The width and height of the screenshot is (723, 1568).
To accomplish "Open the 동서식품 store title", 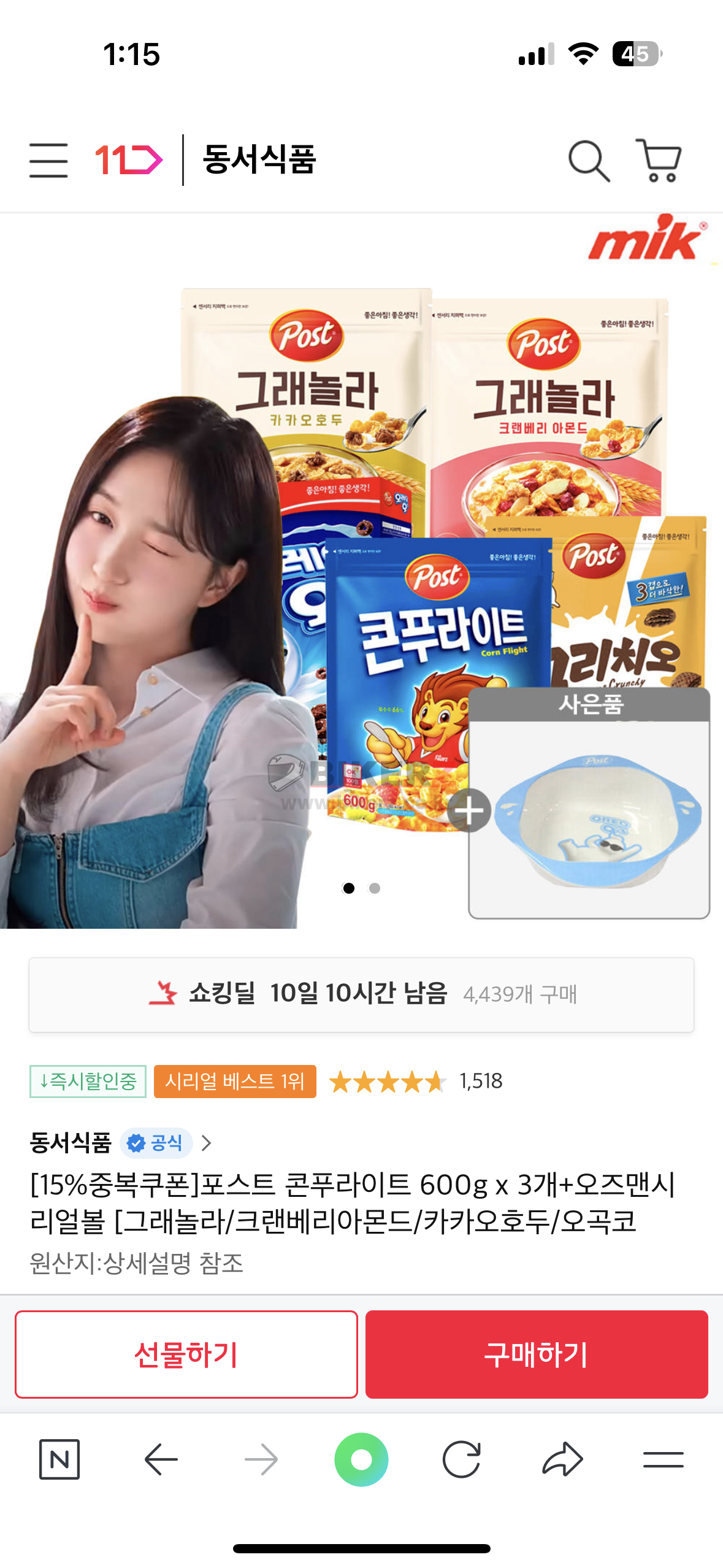I will click(259, 160).
